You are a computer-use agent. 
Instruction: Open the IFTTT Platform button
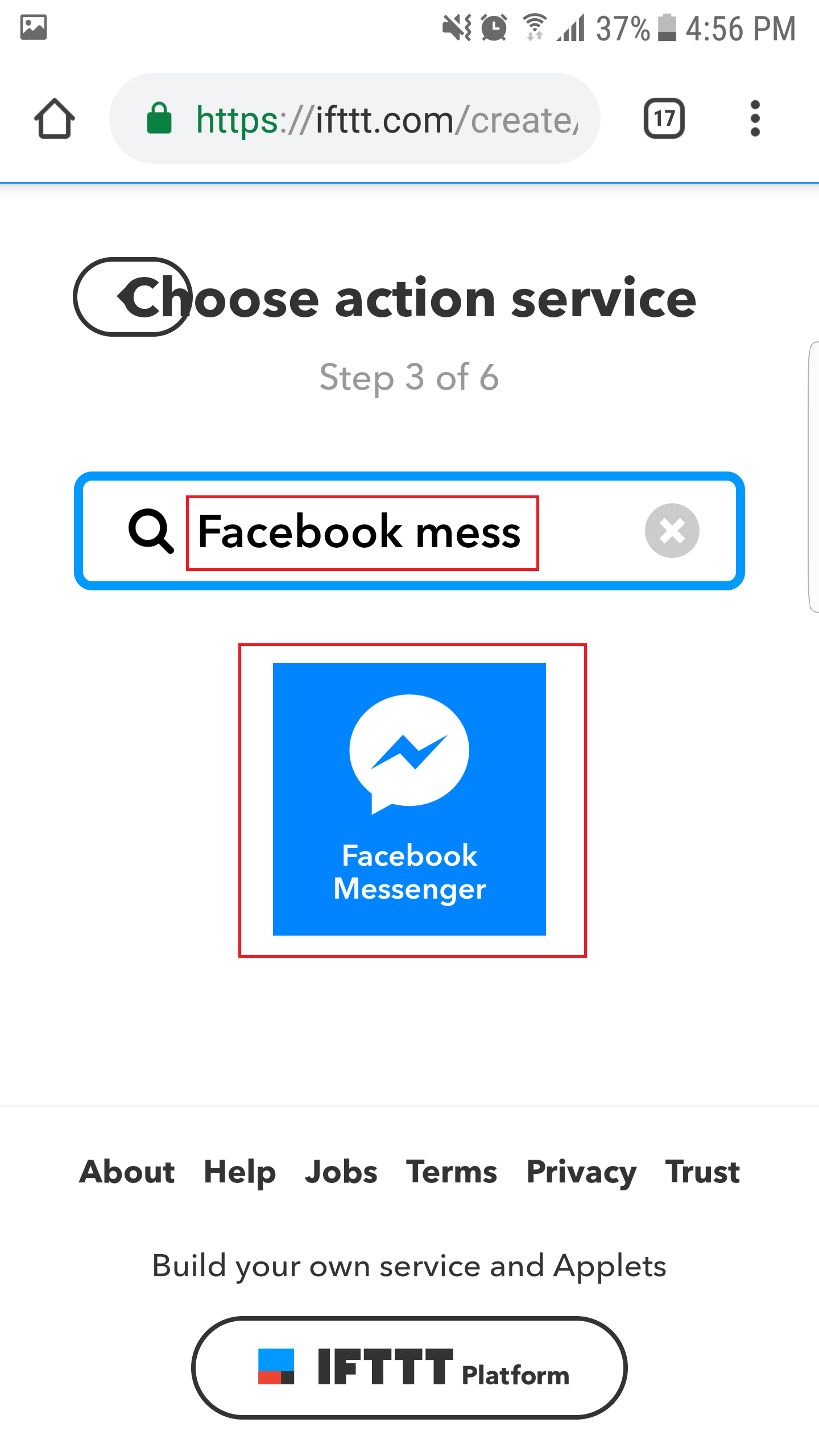[409, 1367]
